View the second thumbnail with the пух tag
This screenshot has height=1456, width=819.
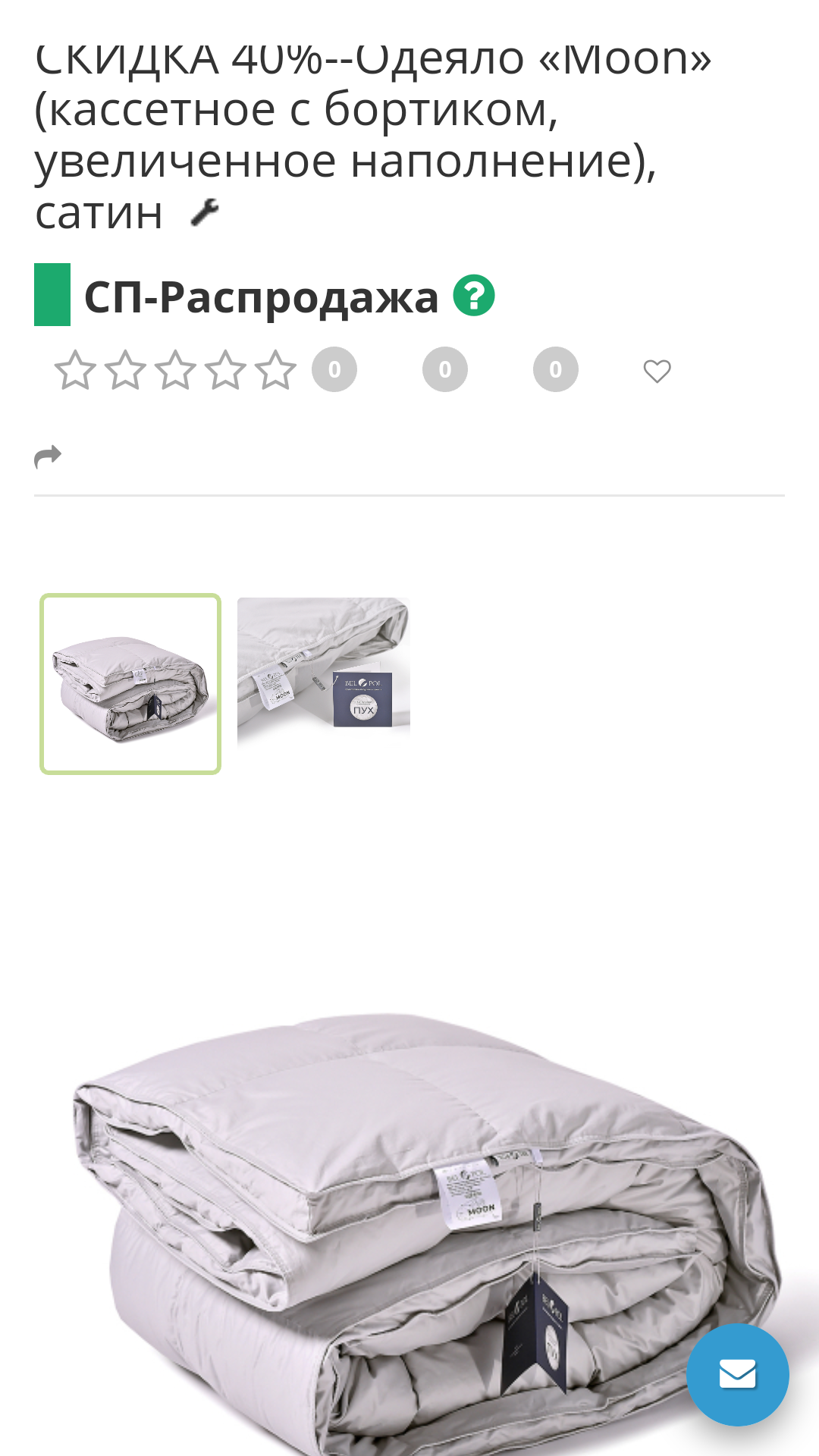coord(324,671)
